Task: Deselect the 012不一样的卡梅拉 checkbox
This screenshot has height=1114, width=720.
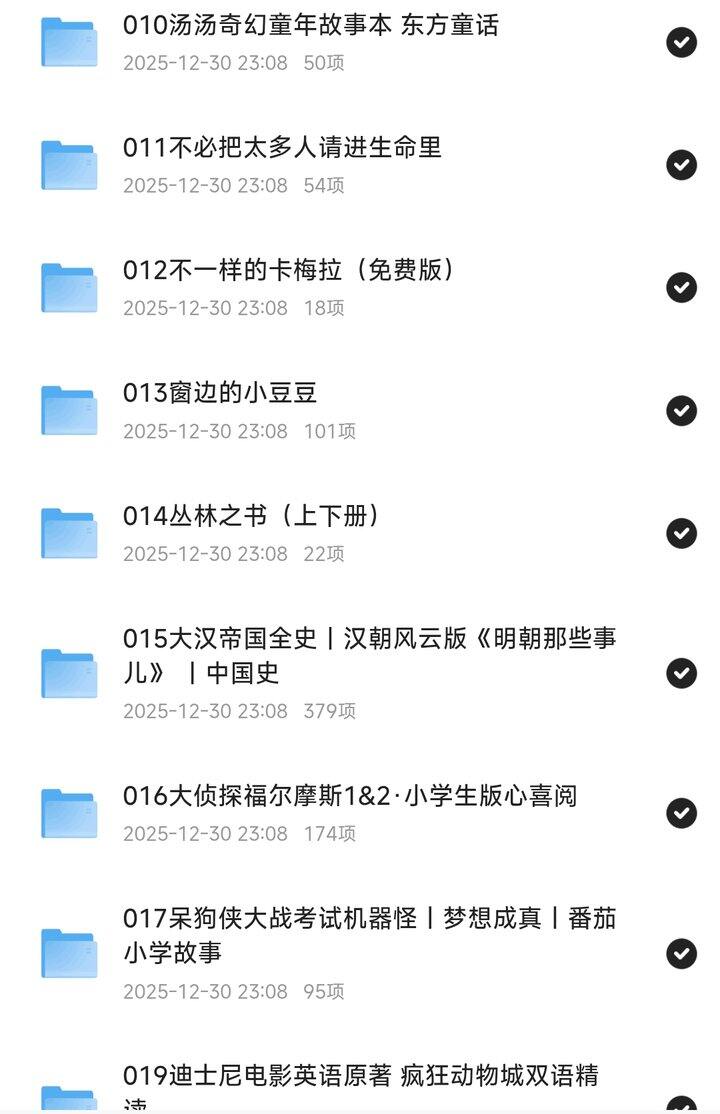Action: tap(681, 287)
